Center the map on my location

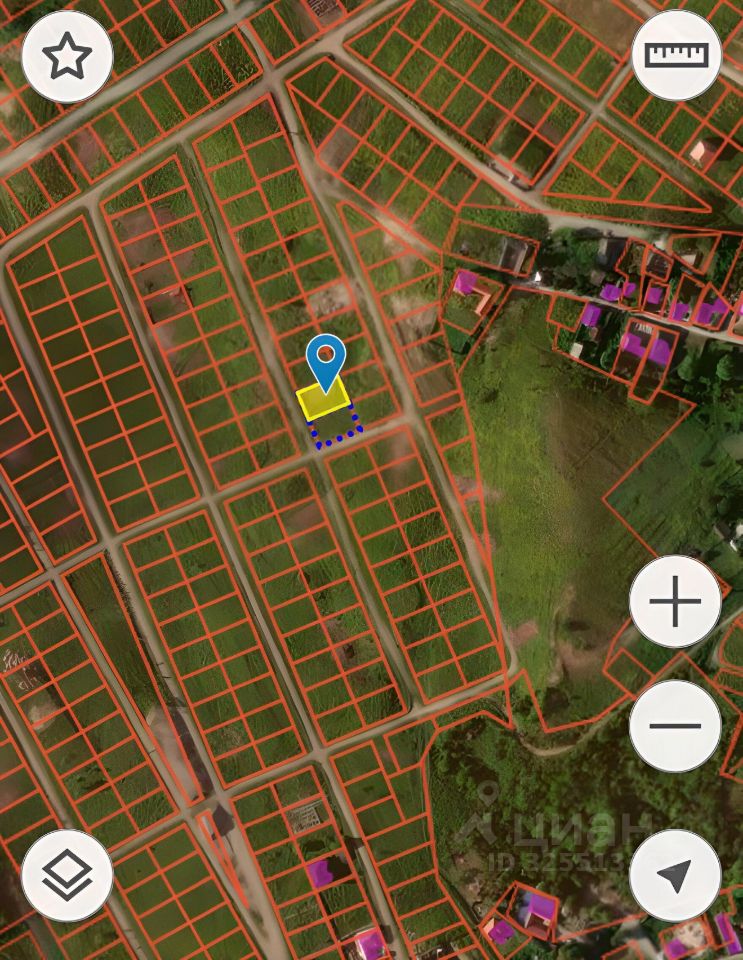[x=675, y=876]
